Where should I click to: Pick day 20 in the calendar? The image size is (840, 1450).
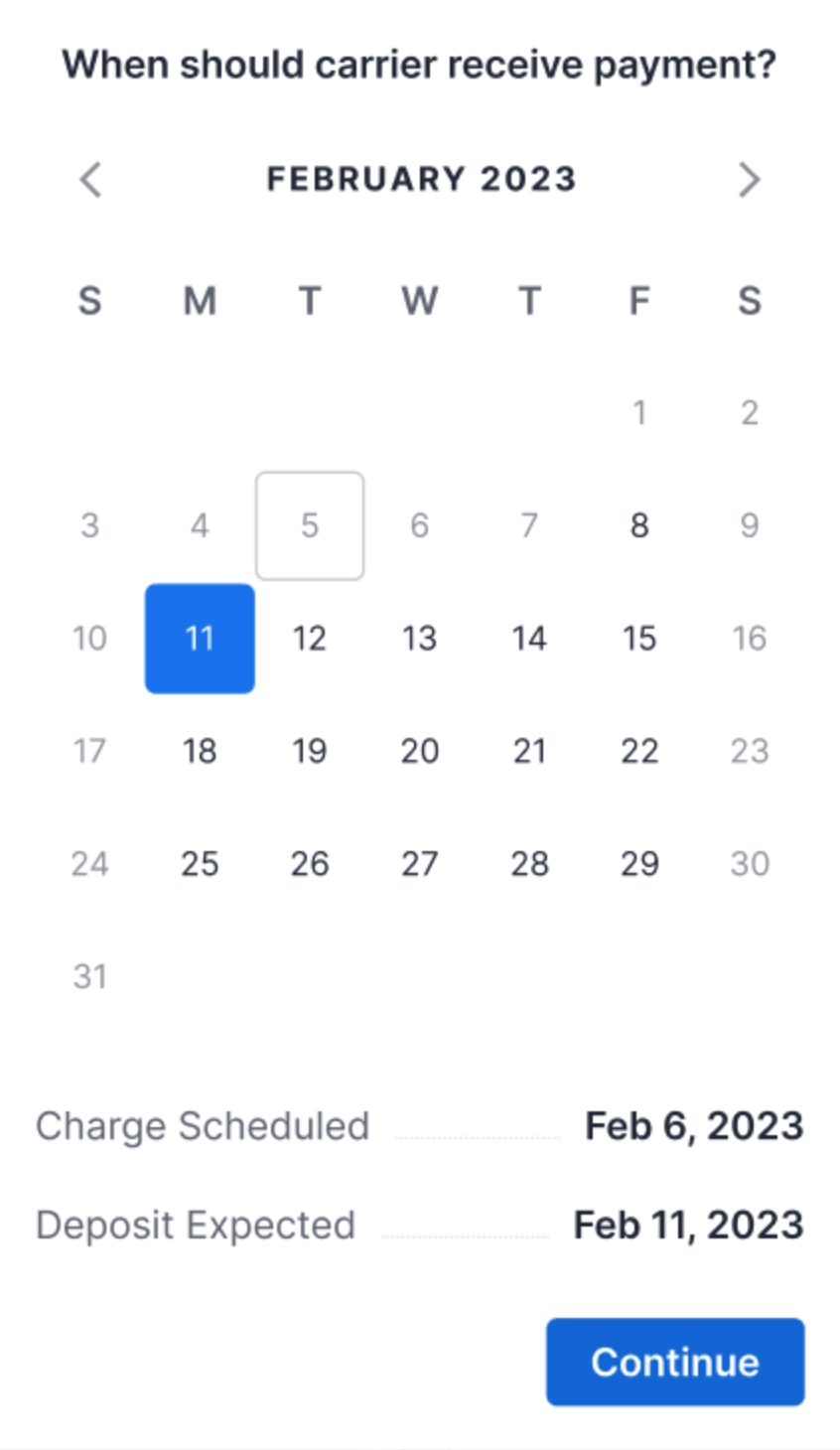[x=419, y=751]
